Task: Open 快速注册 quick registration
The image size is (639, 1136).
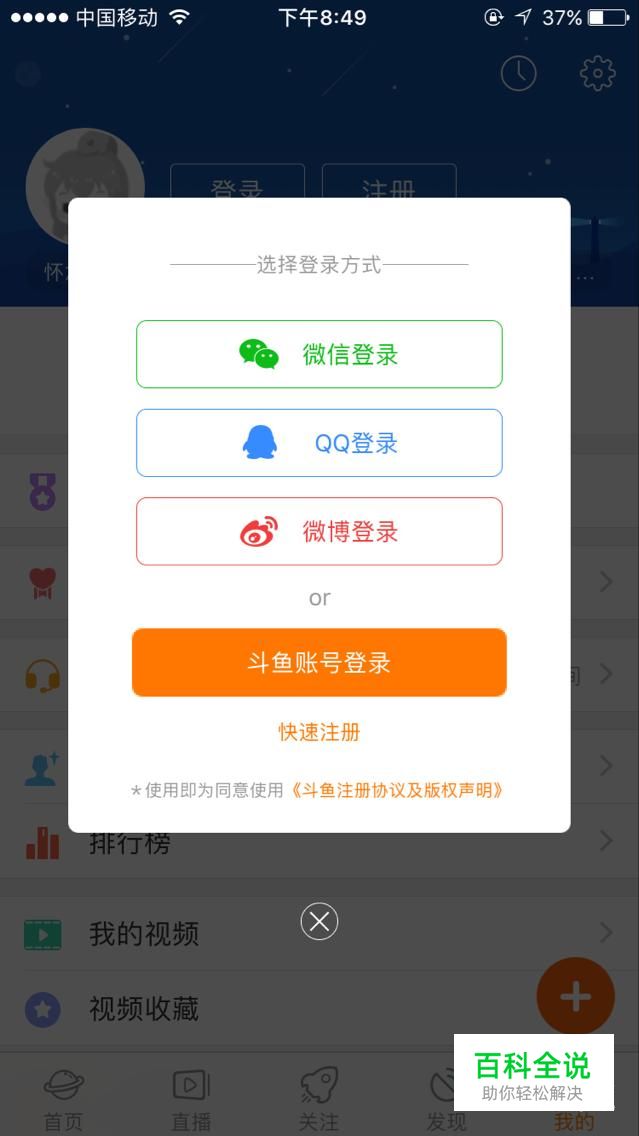Action: (x=319, y=732)
